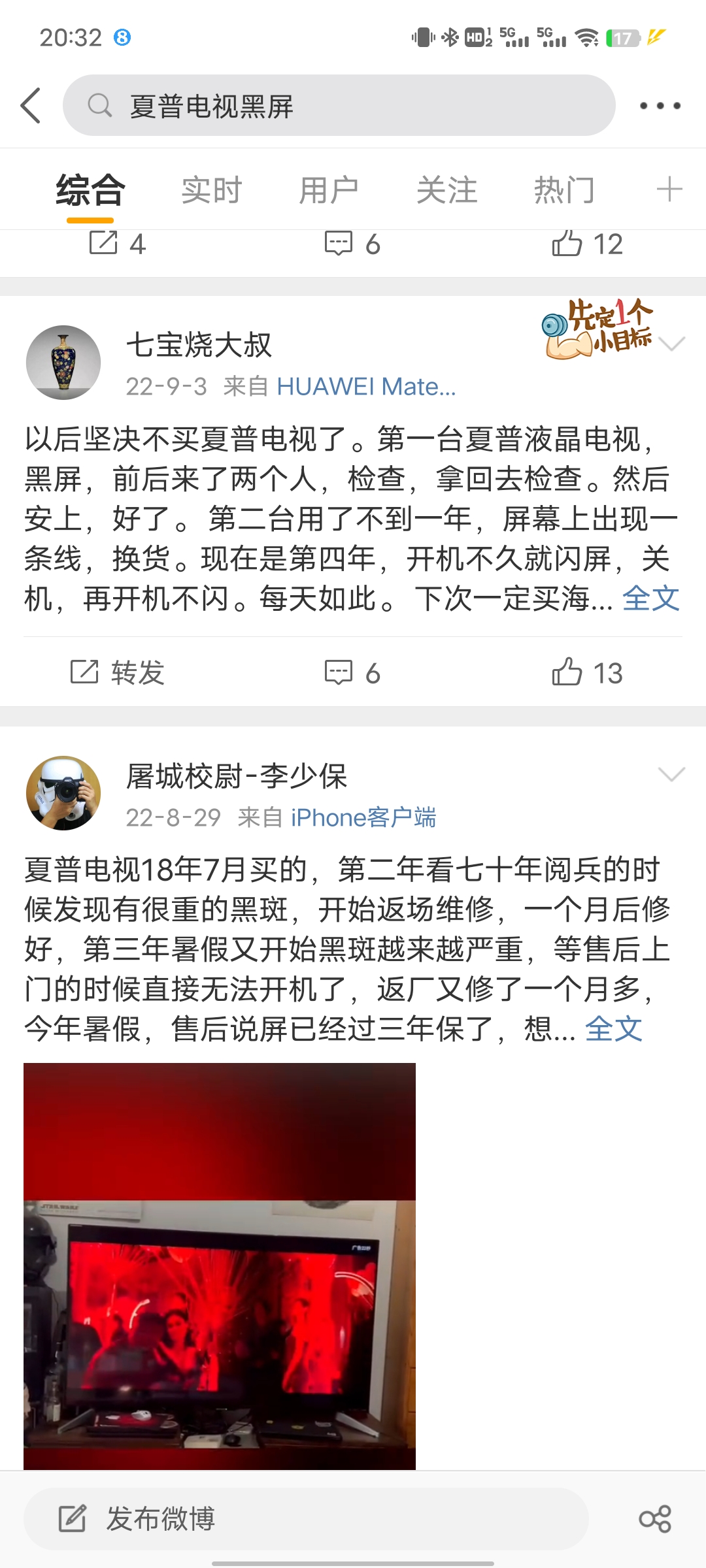Add a tab with the plus icon
Screen dimensions: 706x1568
(669, 190)
